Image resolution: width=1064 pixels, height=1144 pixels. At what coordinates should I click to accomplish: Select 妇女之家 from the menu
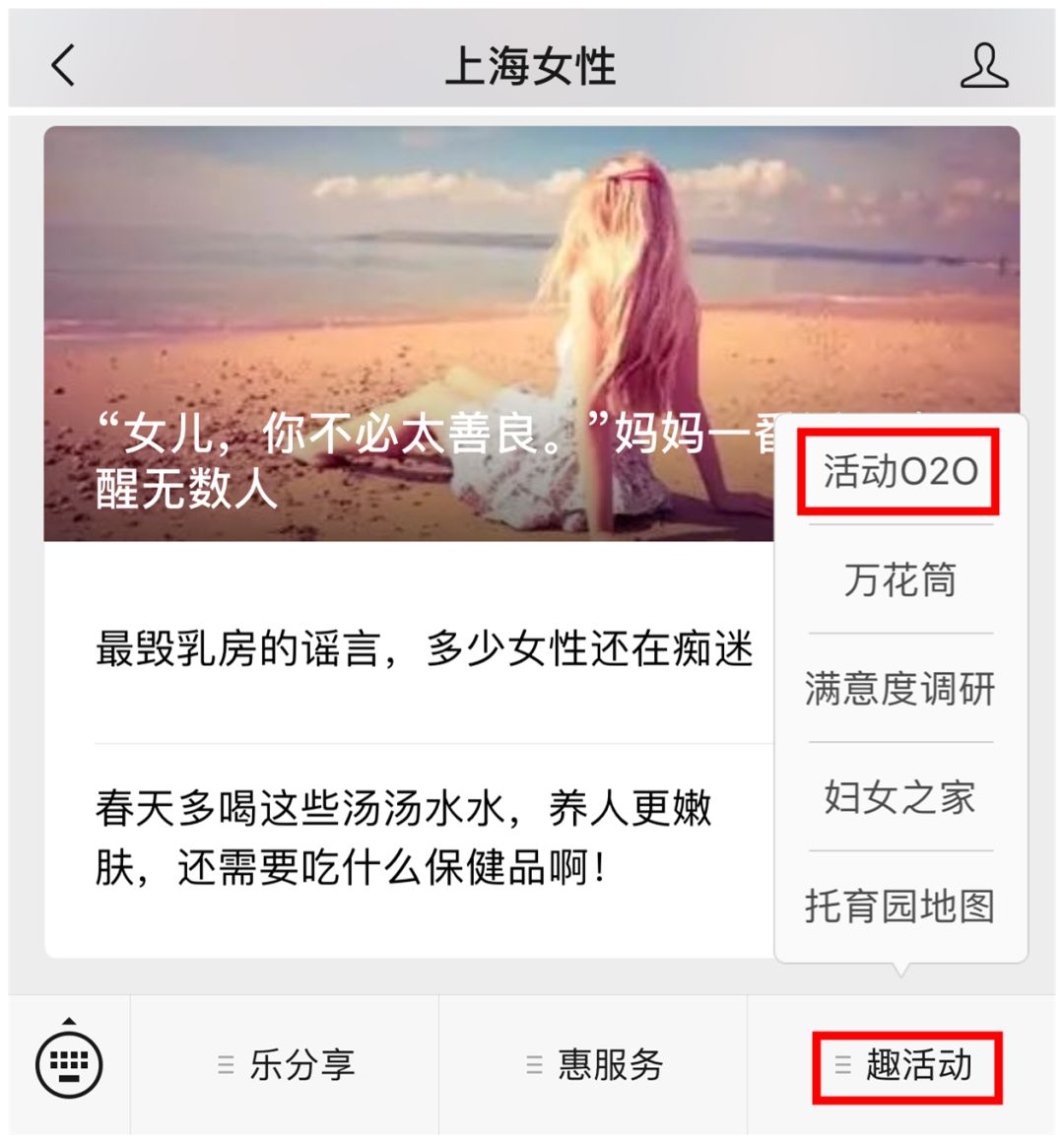pos(899,800)
